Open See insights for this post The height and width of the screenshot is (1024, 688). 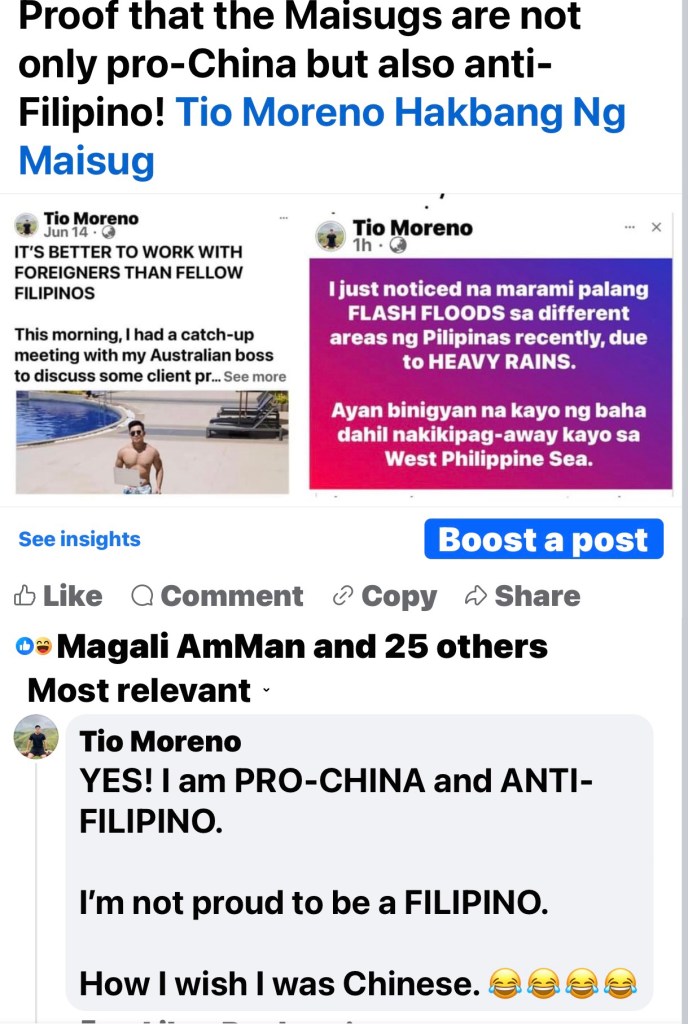tap(80, 539)
